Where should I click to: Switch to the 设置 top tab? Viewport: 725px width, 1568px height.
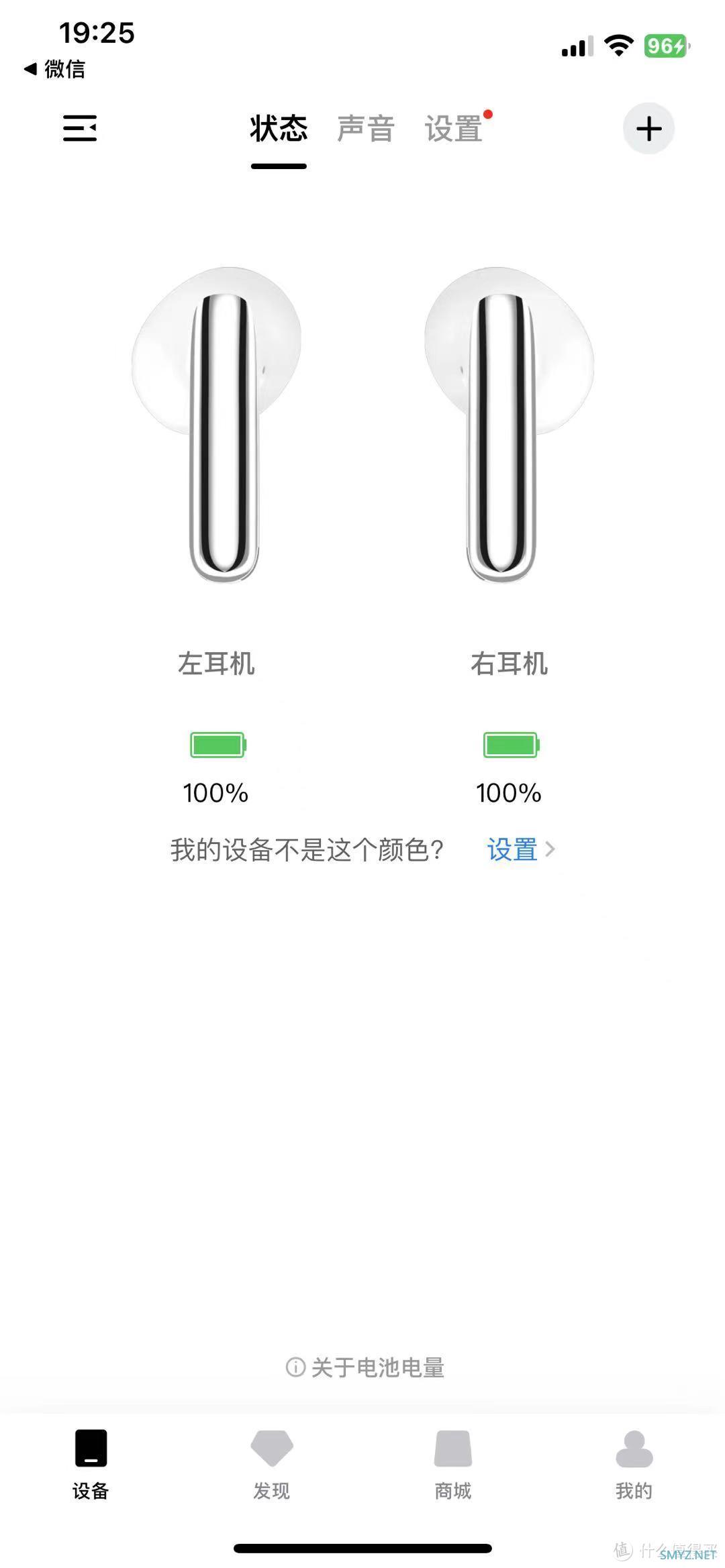point(454,129)
